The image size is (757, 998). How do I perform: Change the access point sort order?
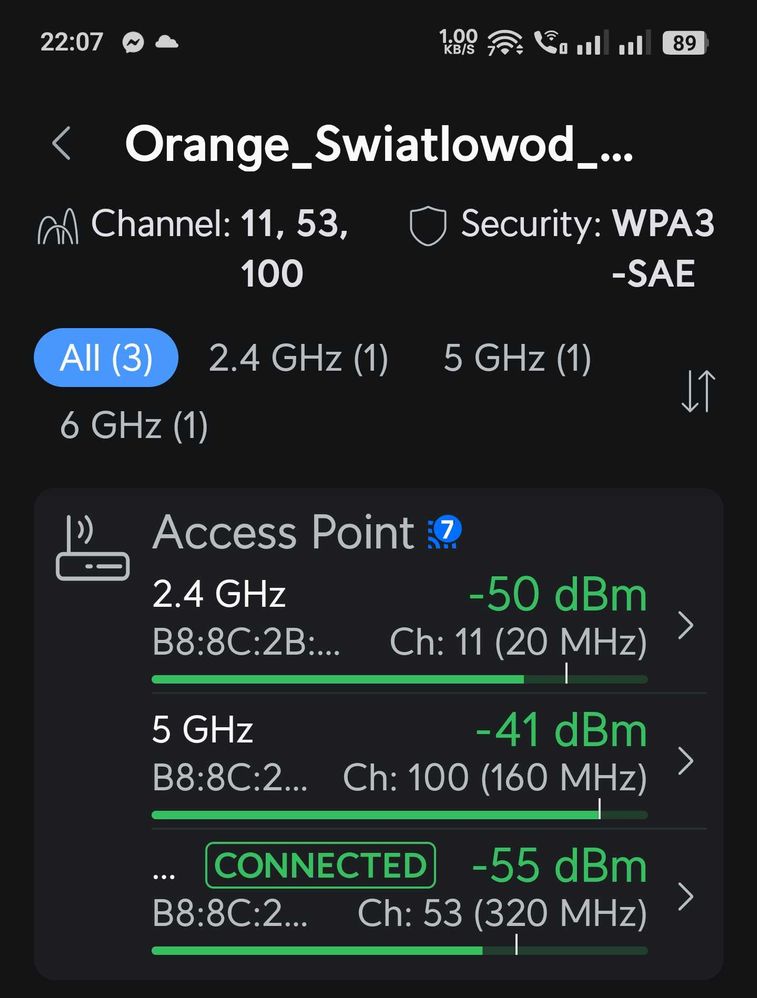point(697,391)
